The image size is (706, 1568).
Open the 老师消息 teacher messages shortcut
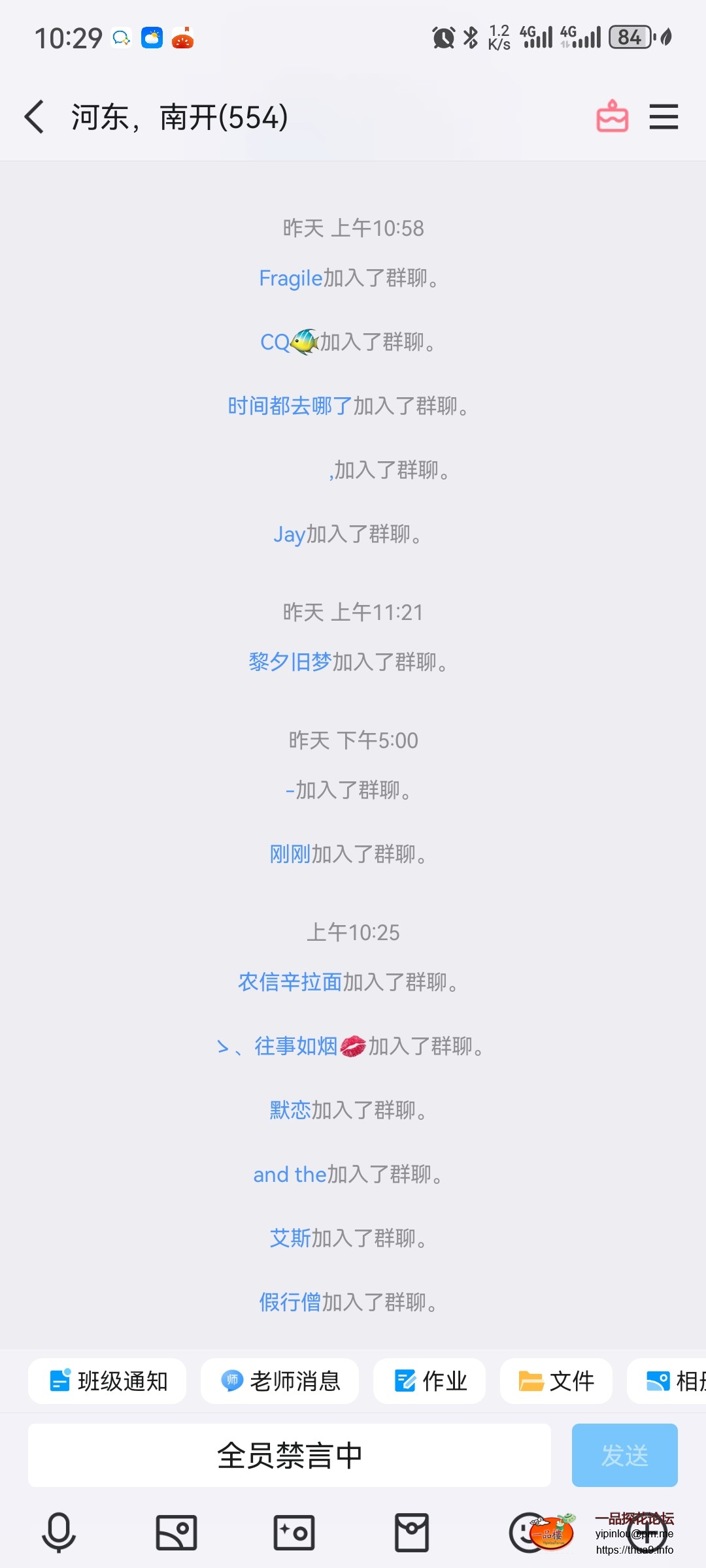[x=280, y=1381]
